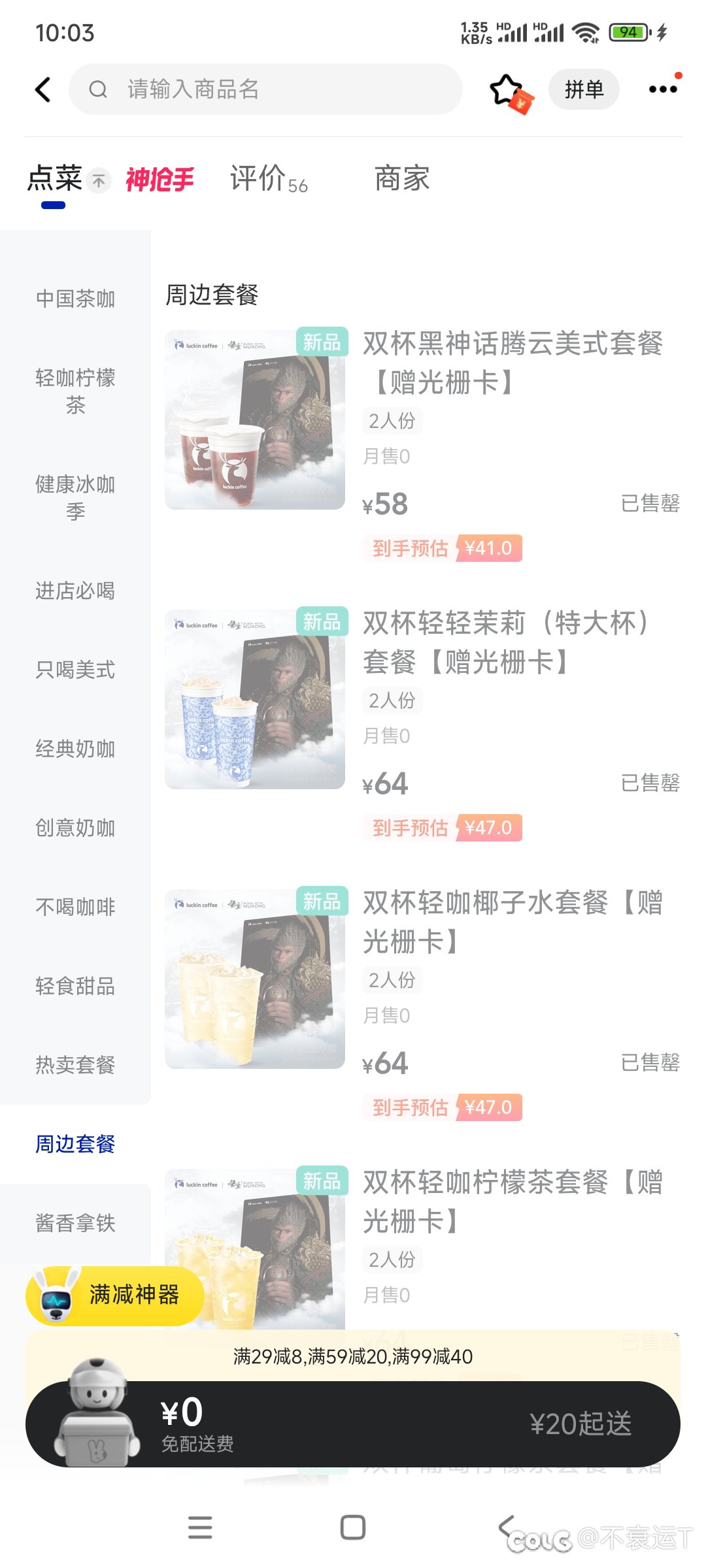The width and height of the screenshot is (706, 1568).
Task: Open the 拼单 group order button
Action: [x=584, y=89]
